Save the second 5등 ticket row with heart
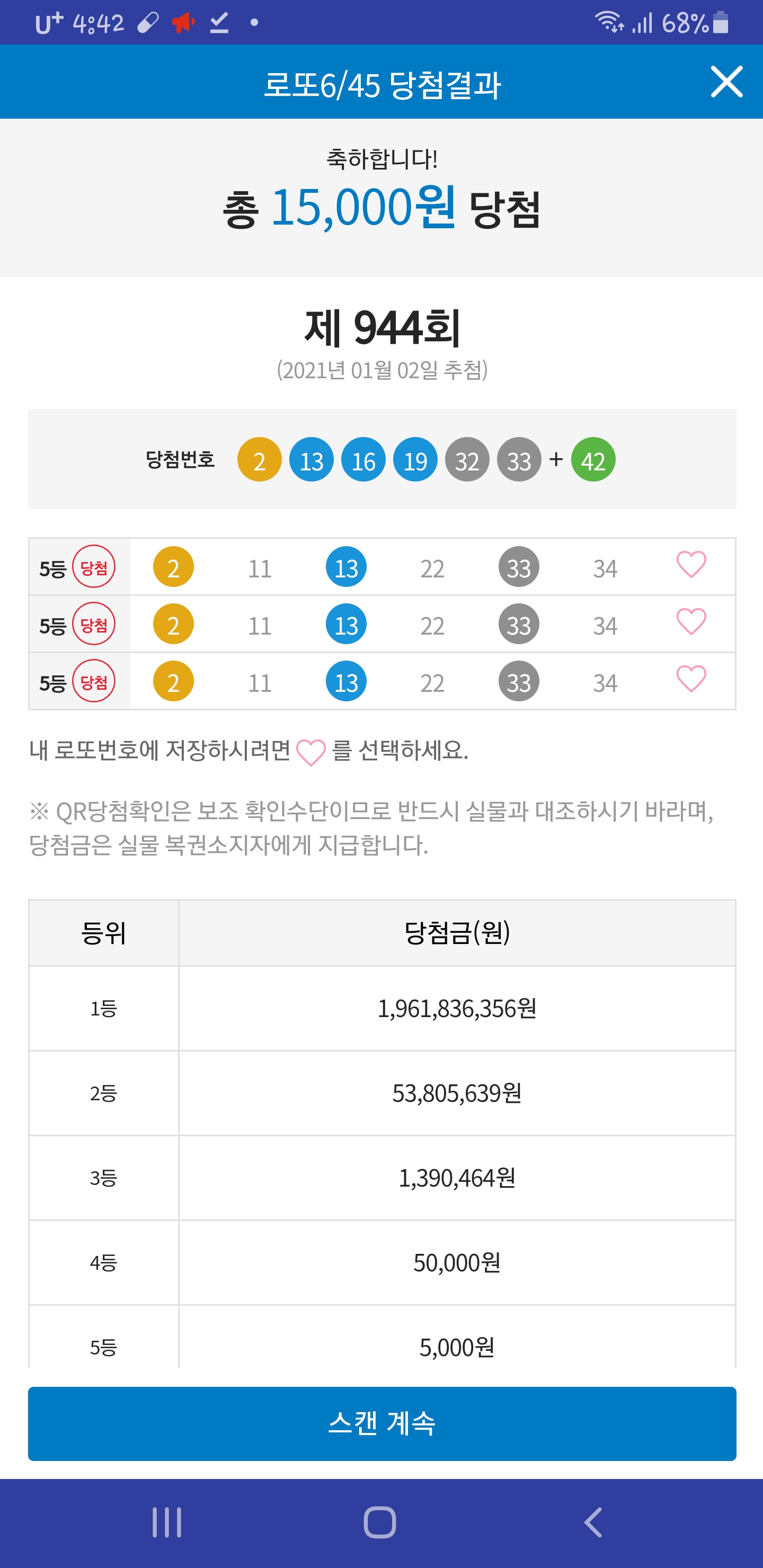 point(691,621)
